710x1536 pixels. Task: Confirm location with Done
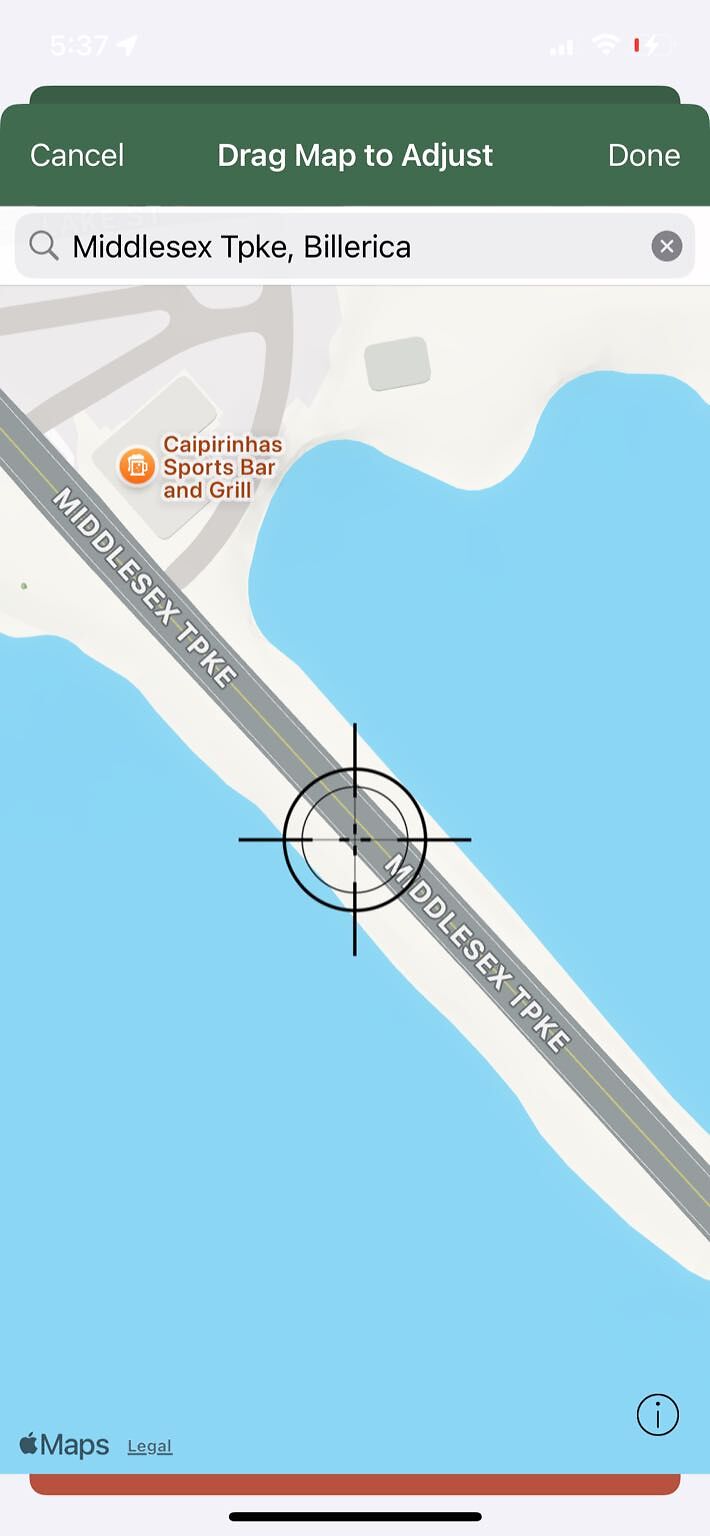(x=644, y=155)
